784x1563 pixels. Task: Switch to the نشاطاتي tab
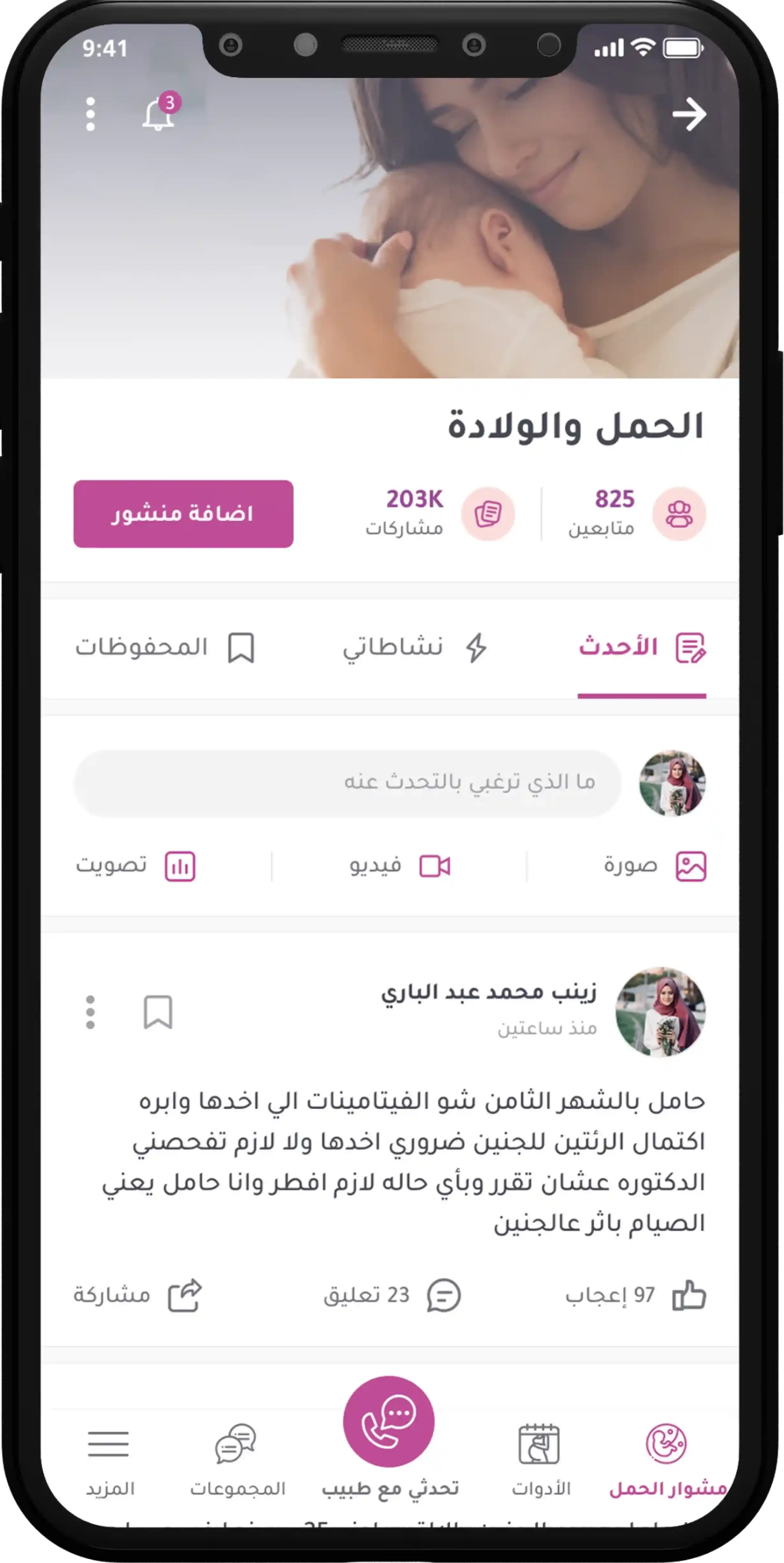pos(415,647)
